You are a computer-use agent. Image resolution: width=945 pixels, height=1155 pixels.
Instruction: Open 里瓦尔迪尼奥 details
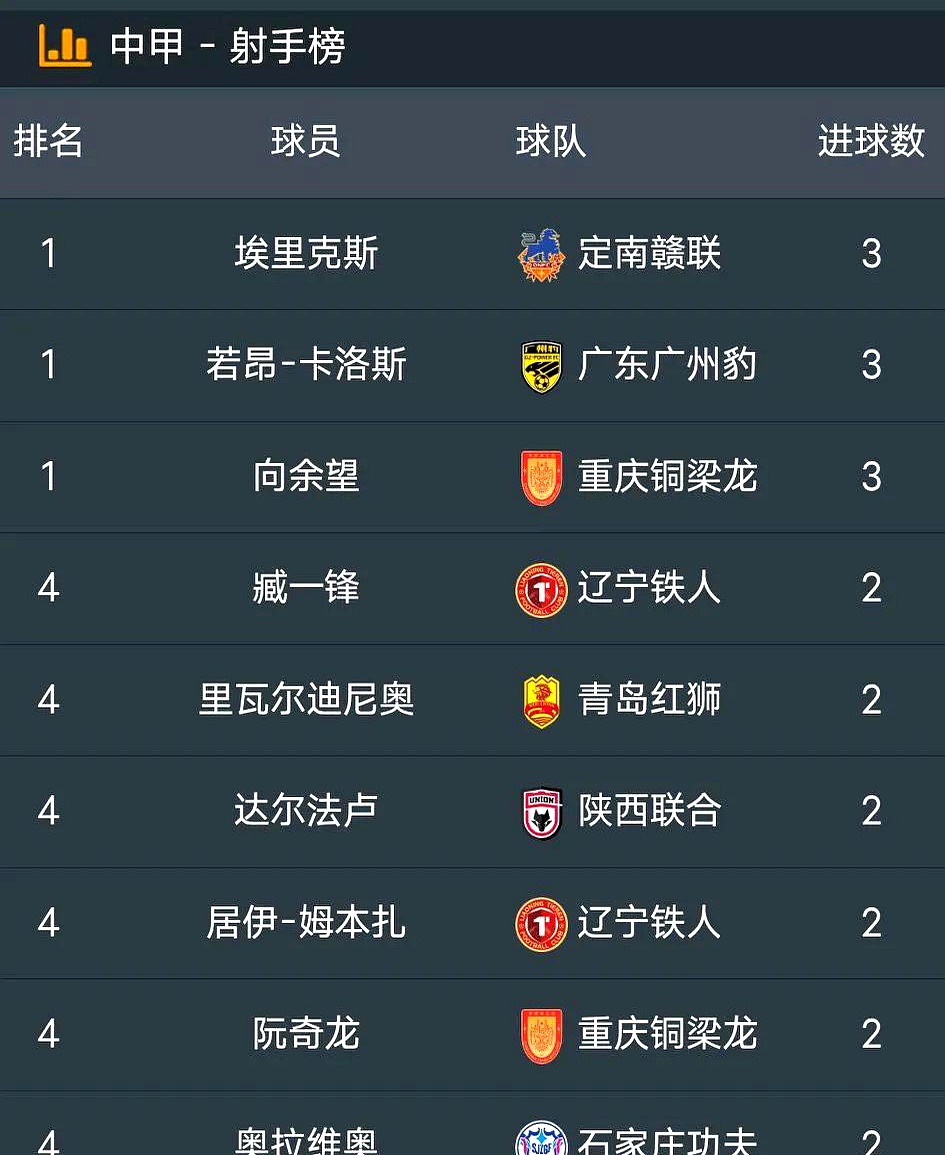[303, 700]
